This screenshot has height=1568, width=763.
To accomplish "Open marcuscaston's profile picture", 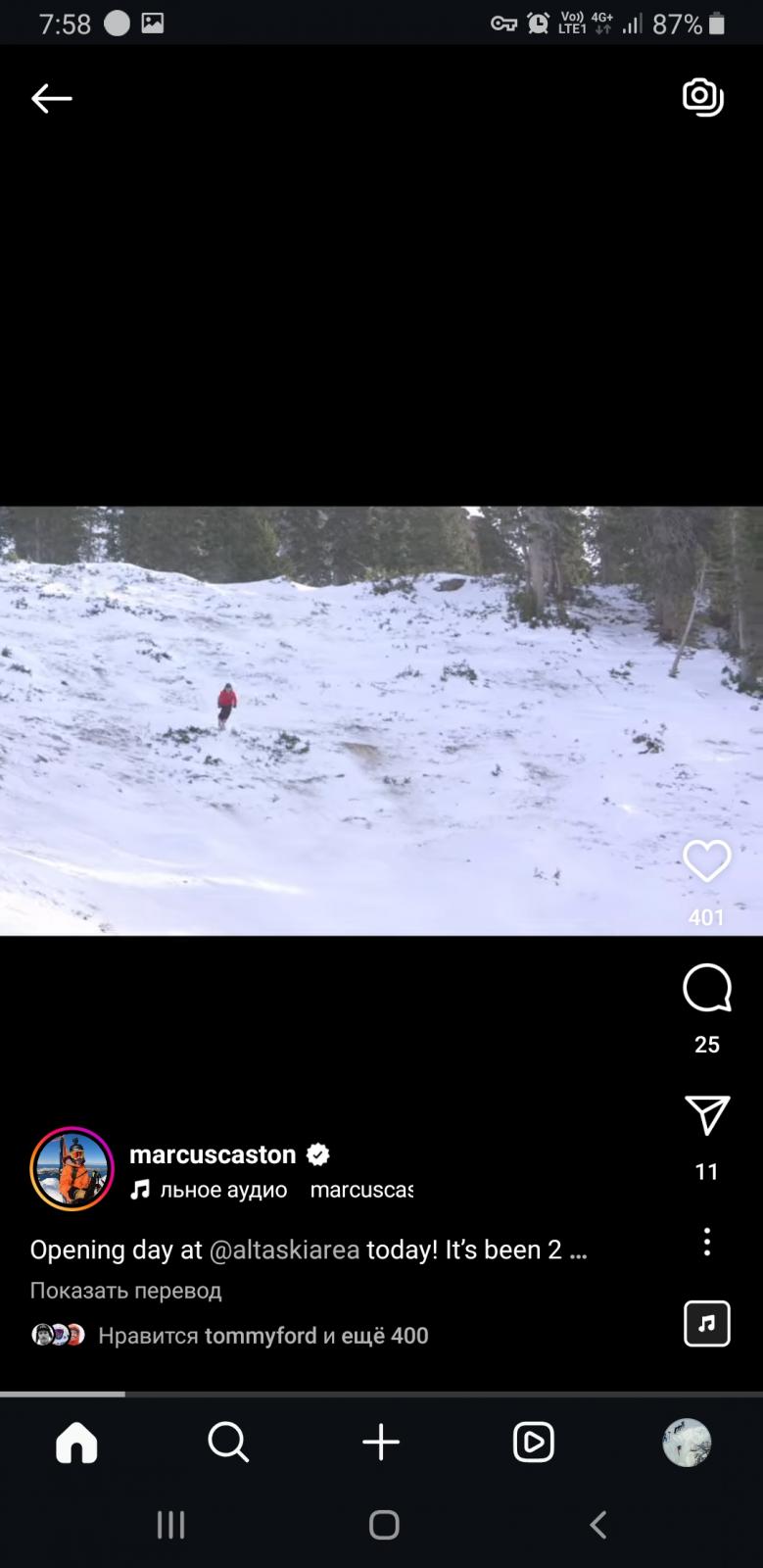I will click(x=72, y=1169).
